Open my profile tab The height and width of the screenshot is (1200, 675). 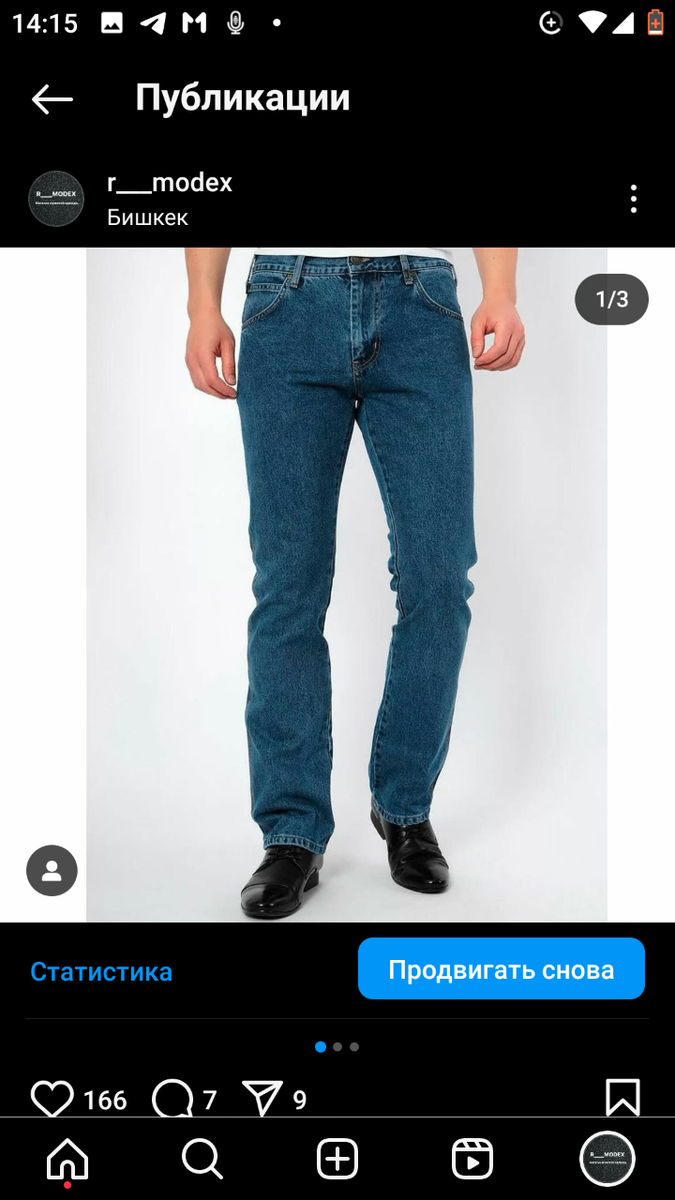(x=607, y=1160)
